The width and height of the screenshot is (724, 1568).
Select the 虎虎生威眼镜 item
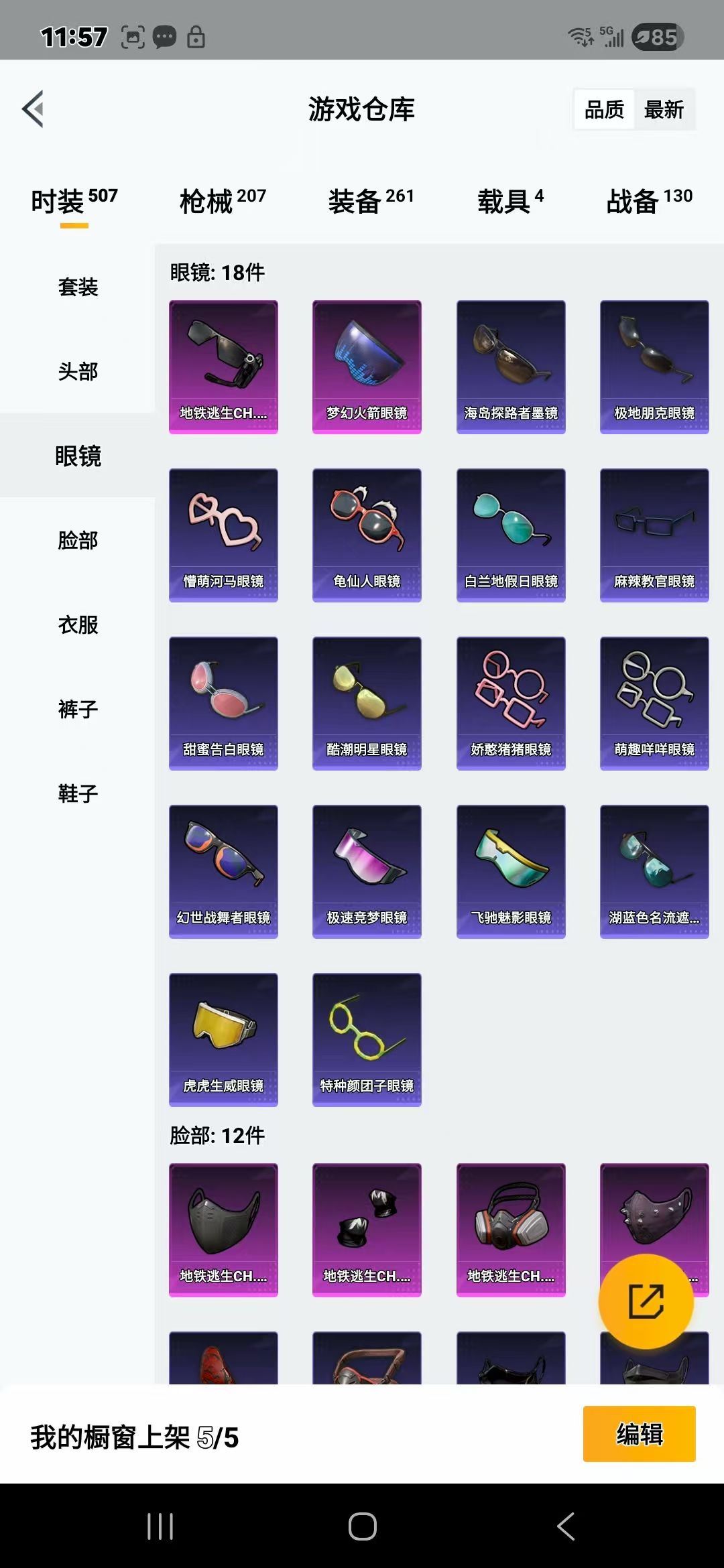click(x=223, y=1039)
